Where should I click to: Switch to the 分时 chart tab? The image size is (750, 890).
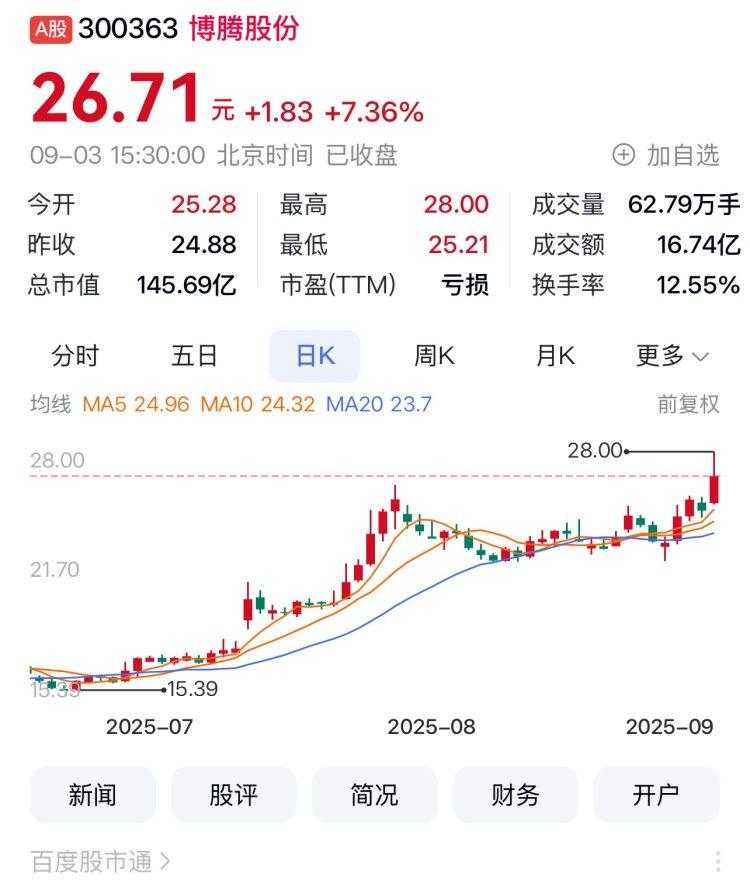pos(76,356)
